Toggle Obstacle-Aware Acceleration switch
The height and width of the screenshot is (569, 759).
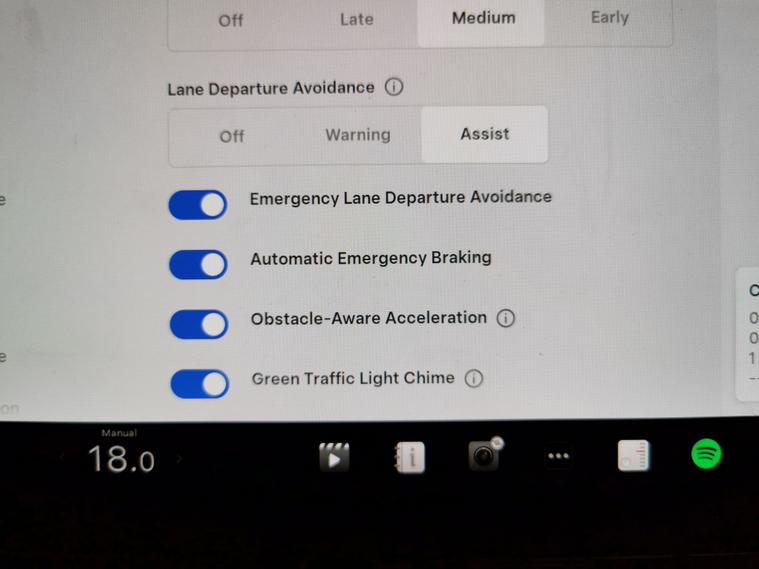(198, 324)
